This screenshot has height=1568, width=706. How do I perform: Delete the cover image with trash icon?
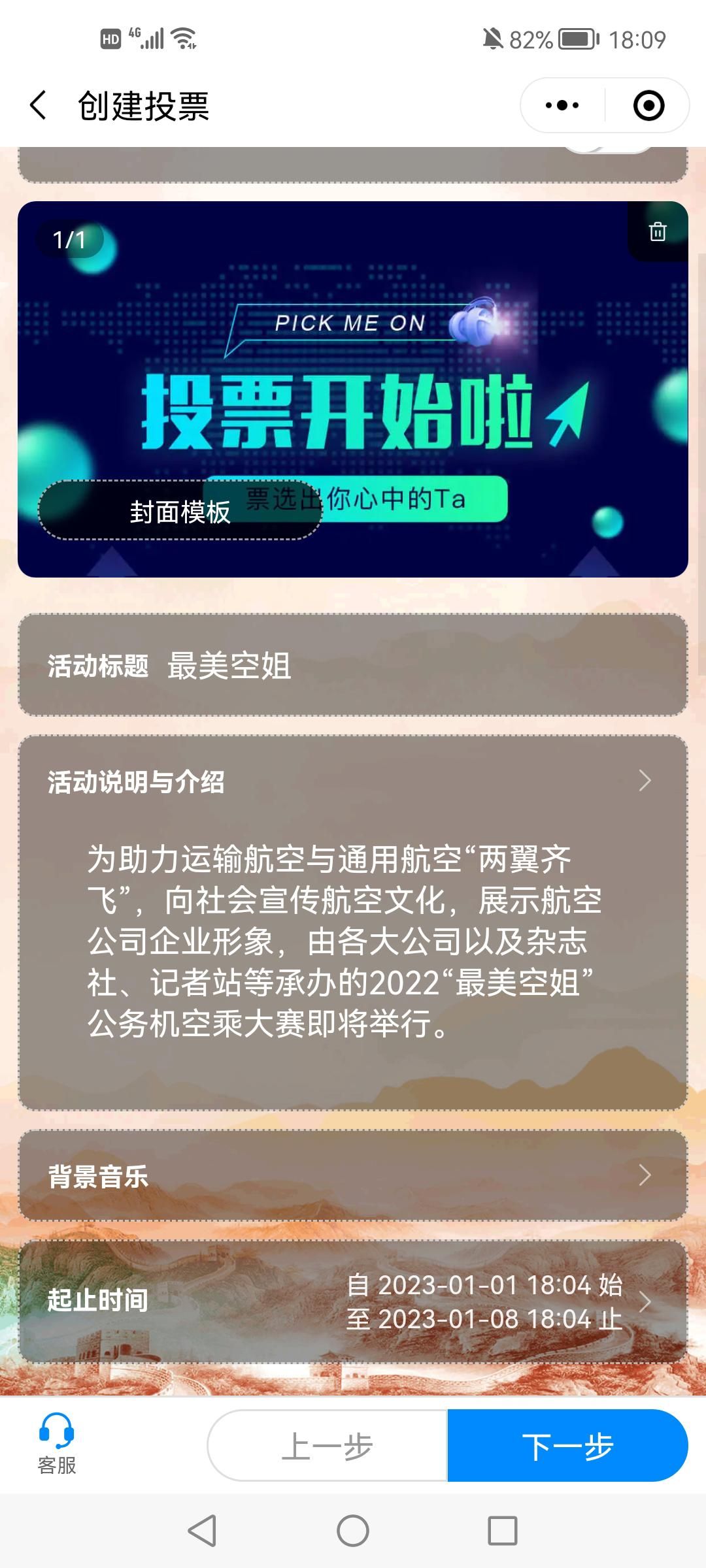pos(658,231)
